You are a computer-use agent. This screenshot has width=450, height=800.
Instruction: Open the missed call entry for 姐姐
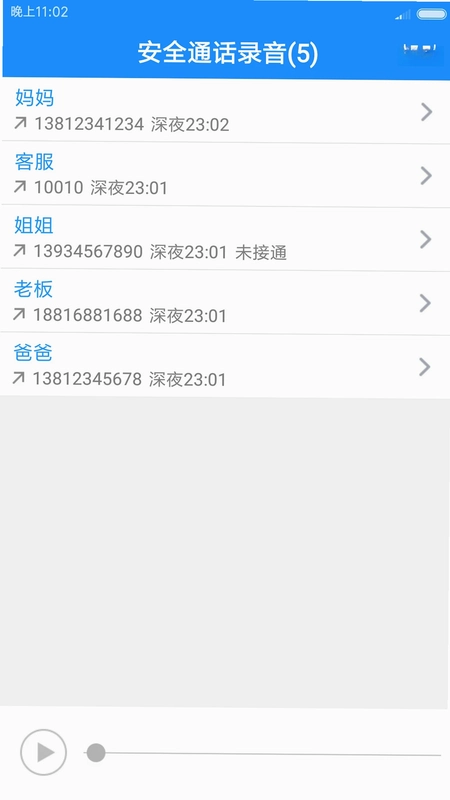tap(225, 239)
